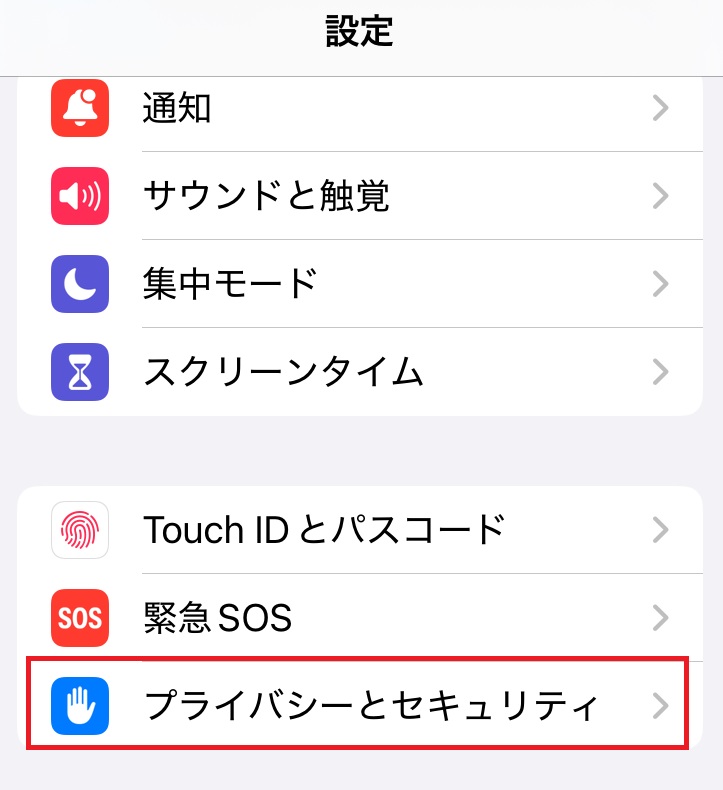Tap the bell icon inside its red rounded square
The width and height of the screenshot is (723, 790).
pyautogui.click(x=80, y=108)
